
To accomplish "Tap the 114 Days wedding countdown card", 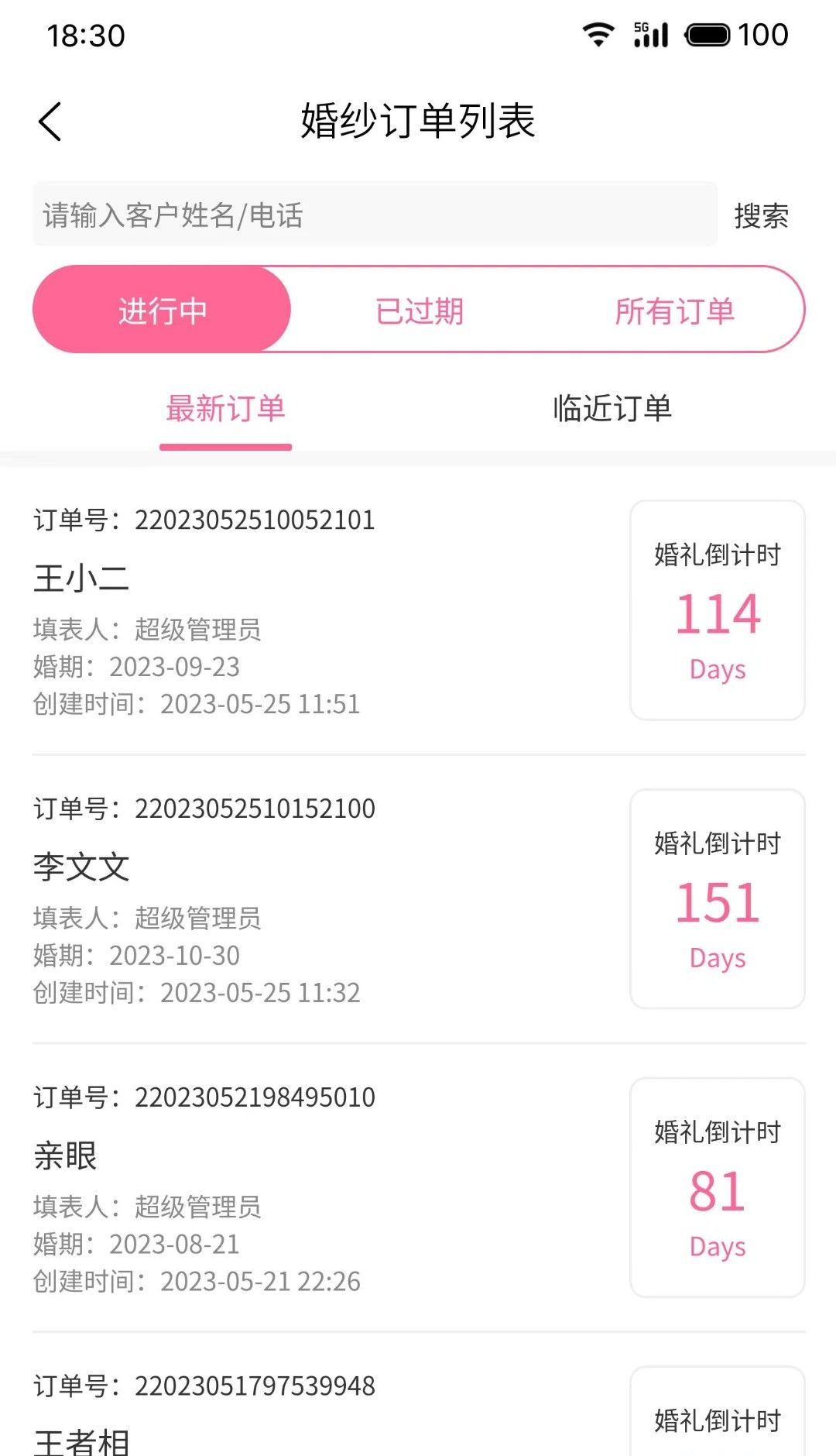I will [x=717, y=612].
